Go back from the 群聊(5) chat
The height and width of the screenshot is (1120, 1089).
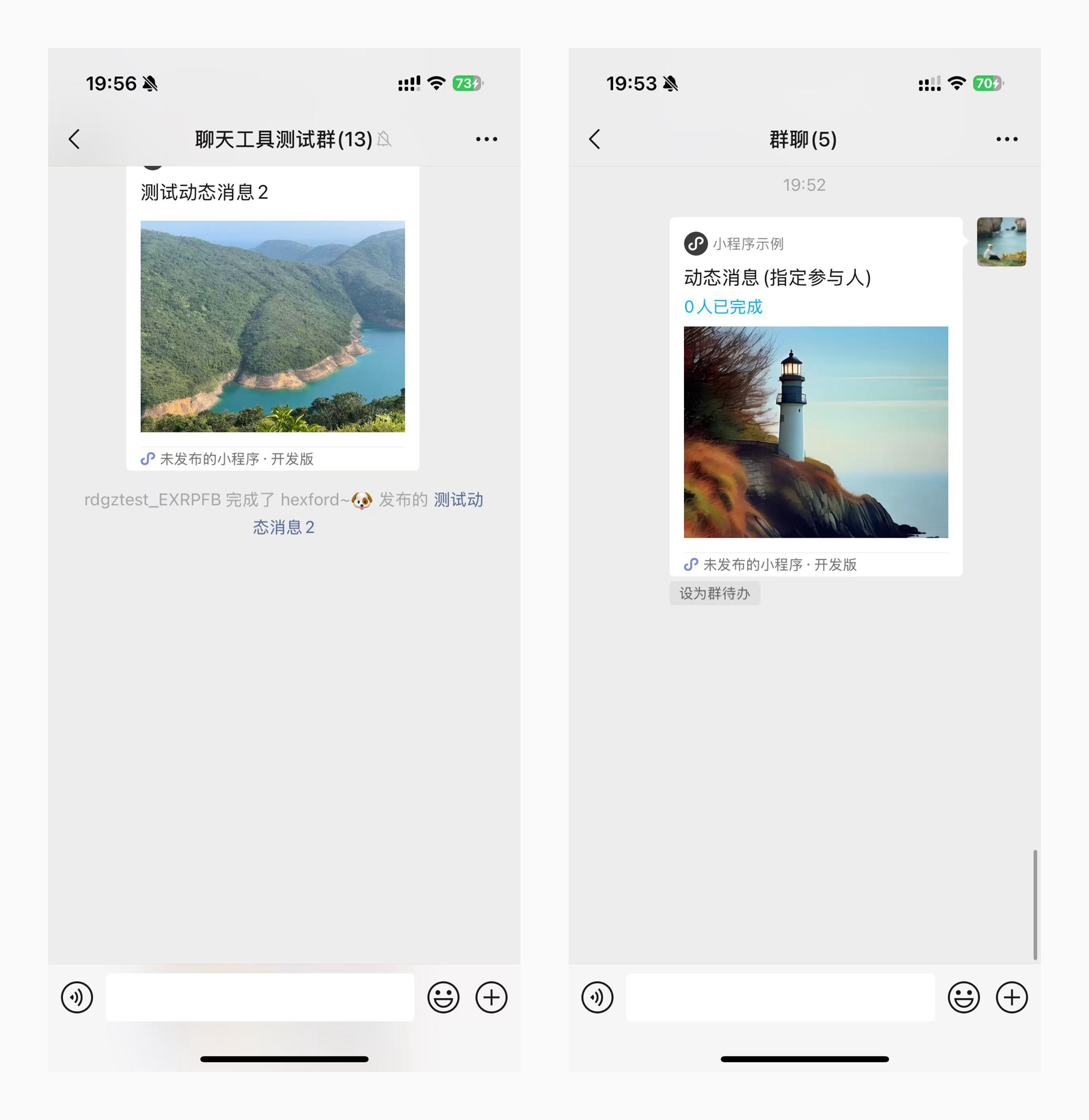coord(595,139)
